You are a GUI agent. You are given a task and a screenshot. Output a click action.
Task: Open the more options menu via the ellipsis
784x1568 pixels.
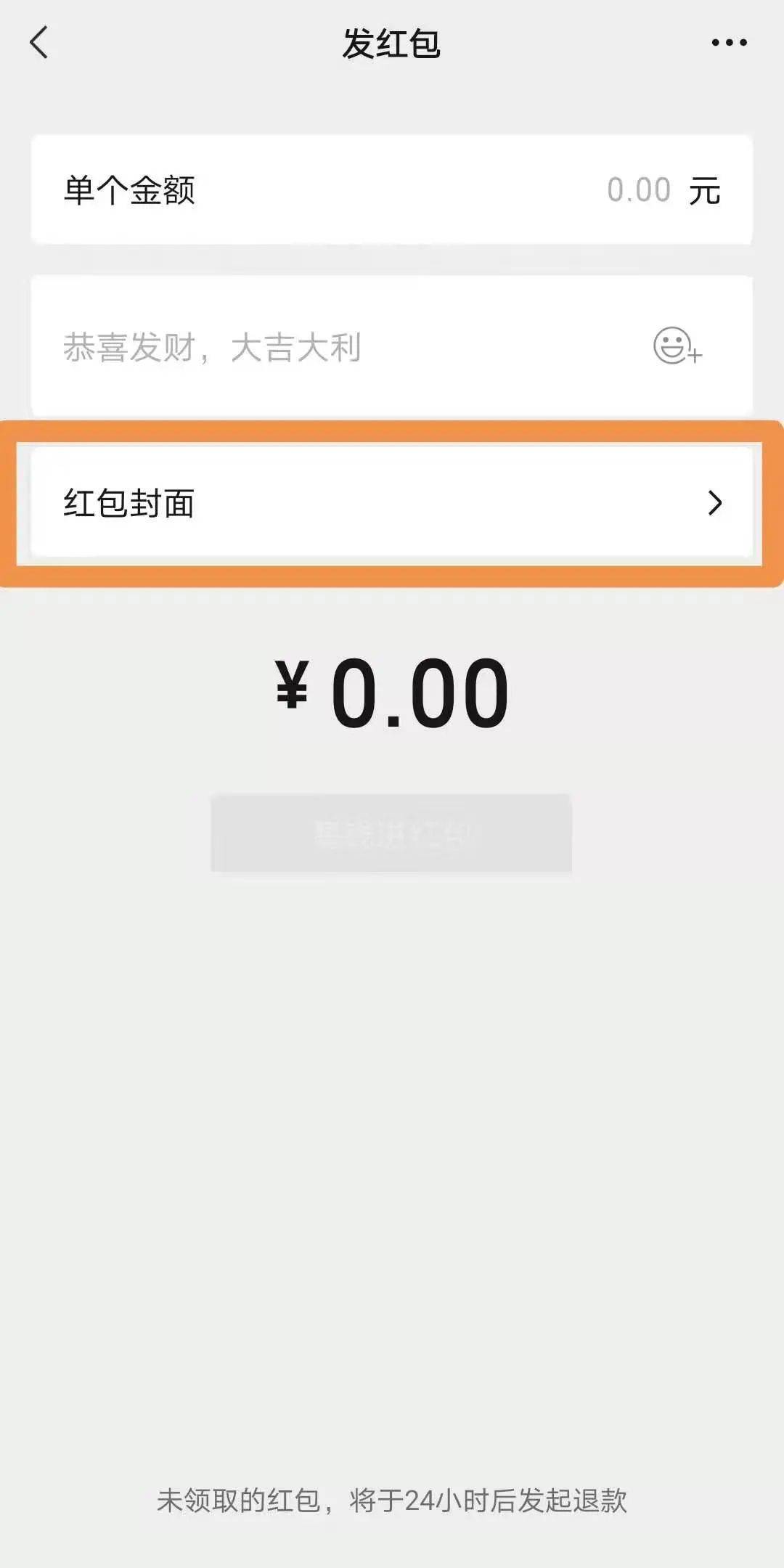tap(729, 43)
